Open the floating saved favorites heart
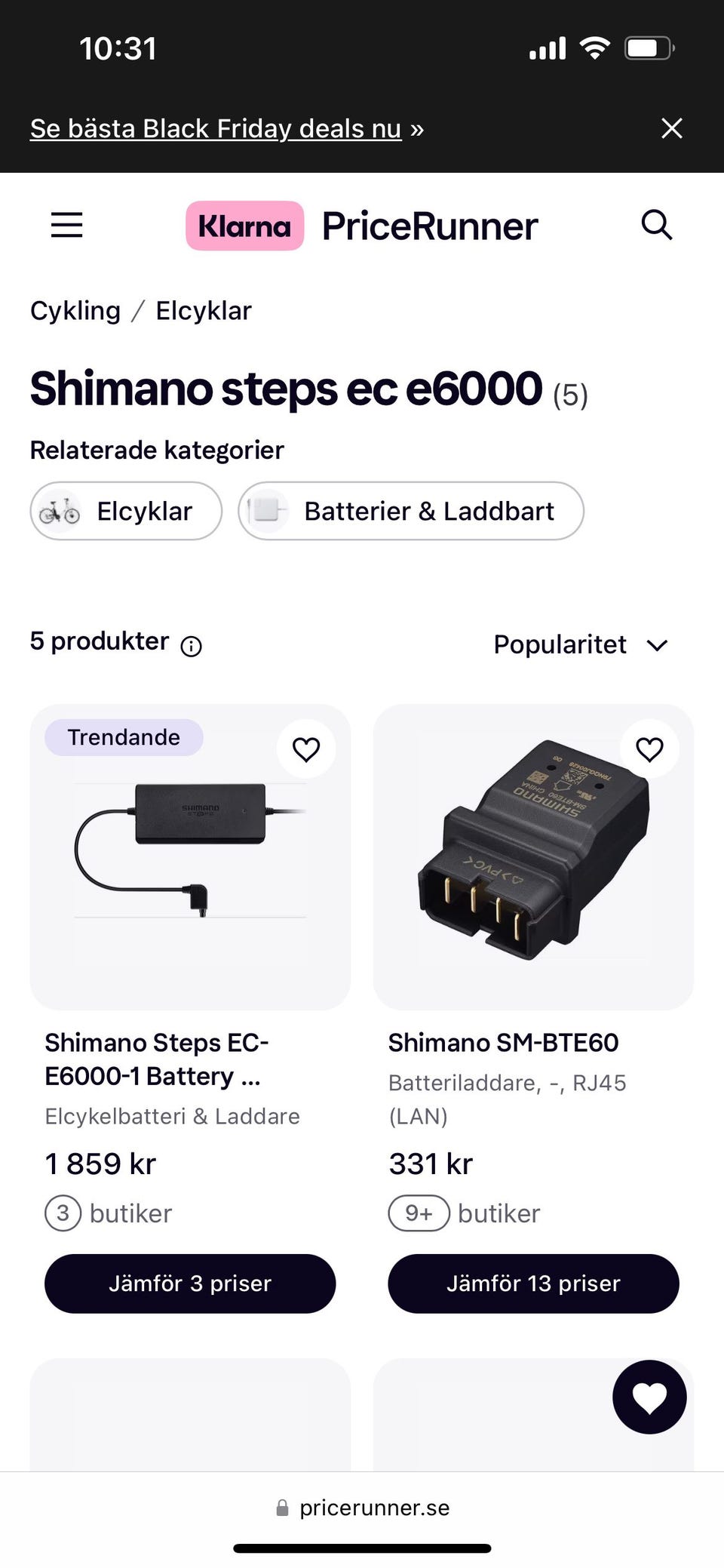 coord(649,1397)
